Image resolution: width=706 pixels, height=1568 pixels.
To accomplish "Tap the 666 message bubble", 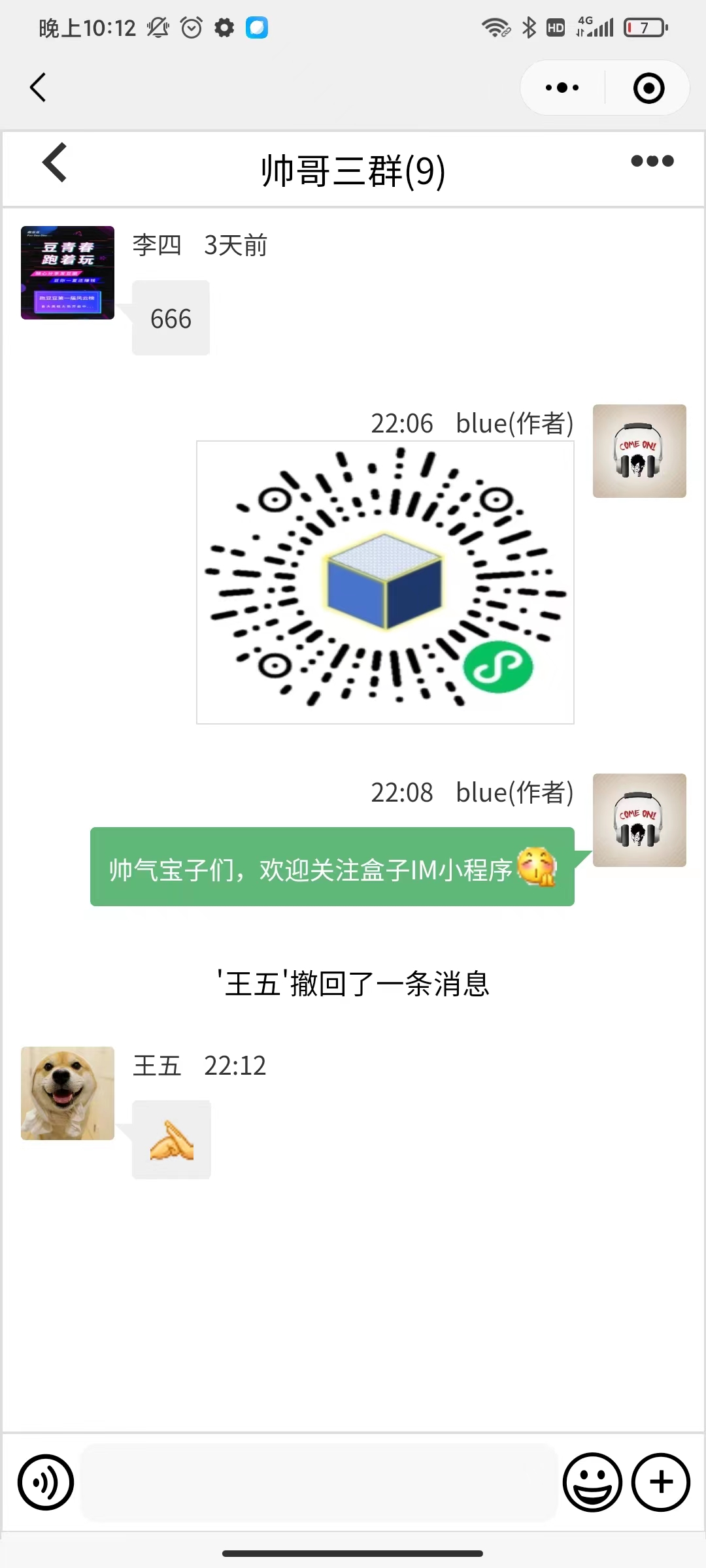I will click(171, 318).
